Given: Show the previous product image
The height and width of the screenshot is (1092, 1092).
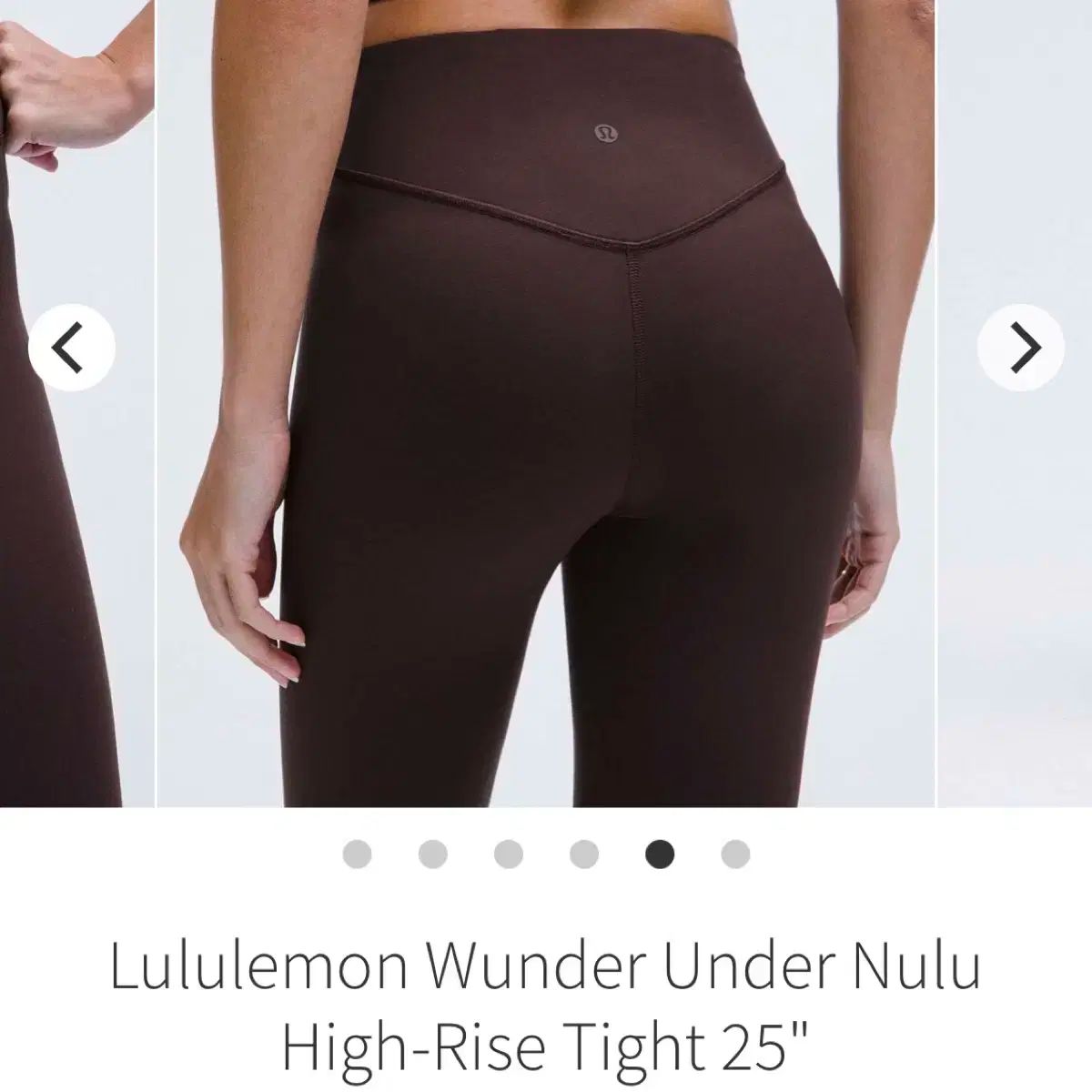Looking at the screenshot, I should pos(71,348).
